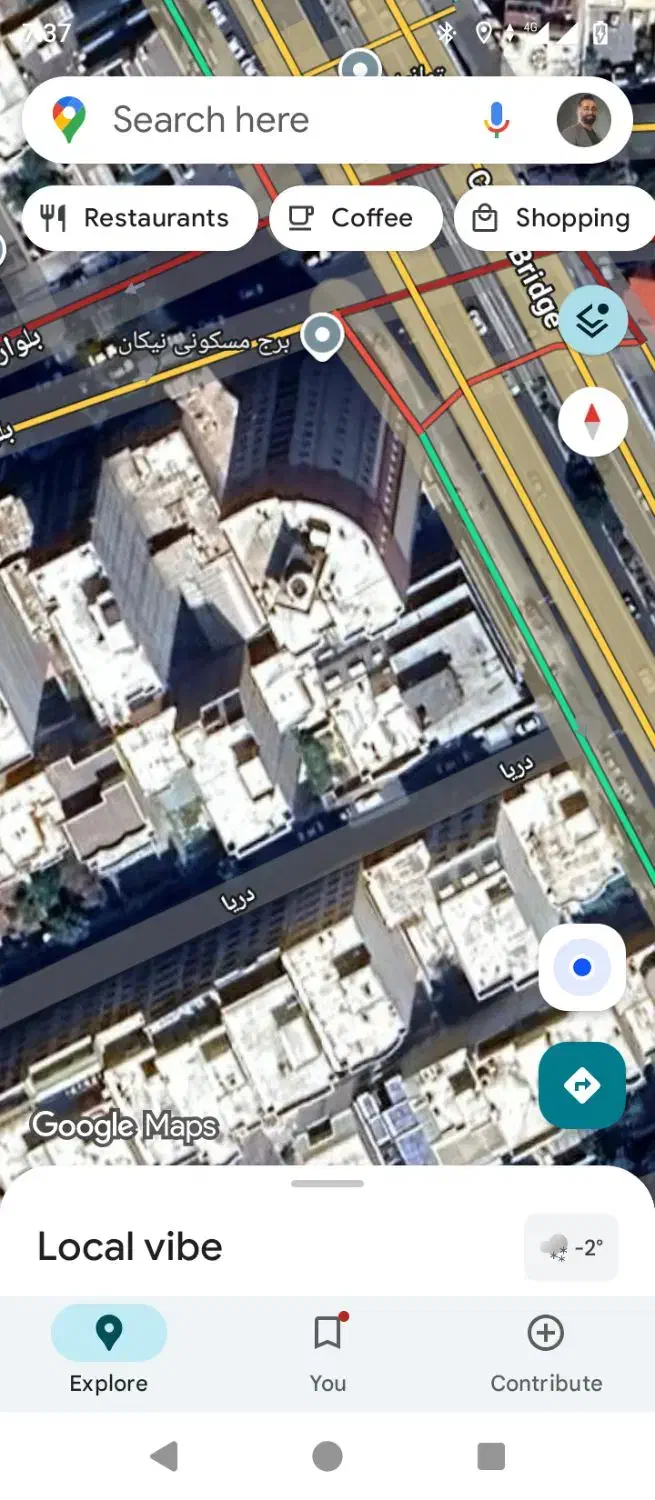Select the Coffee chip
The height and width of the screenshot is (1500, 655).
click(x=355, y=218)
